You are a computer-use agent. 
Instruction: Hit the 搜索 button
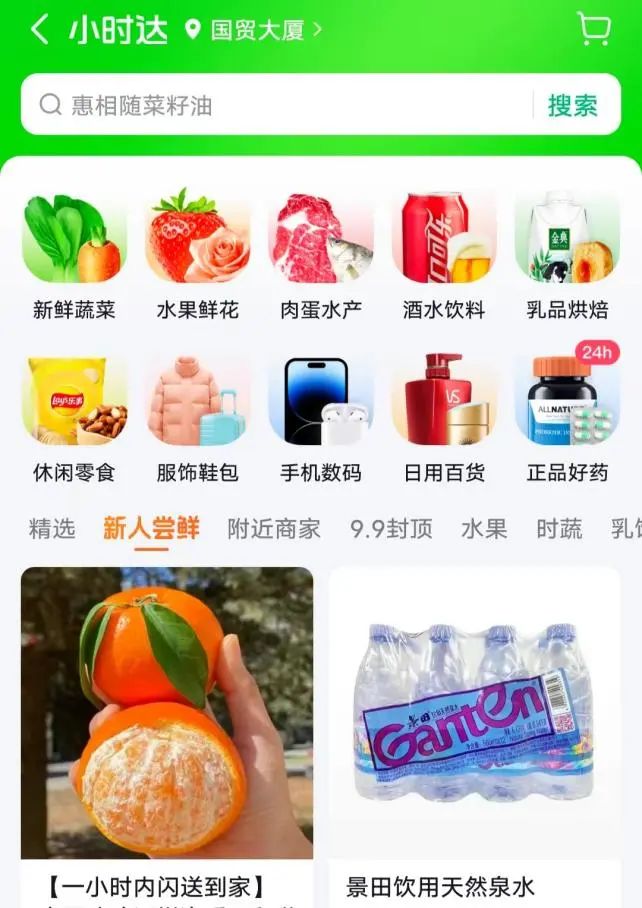pyautogui.click(x=573, y=105)
